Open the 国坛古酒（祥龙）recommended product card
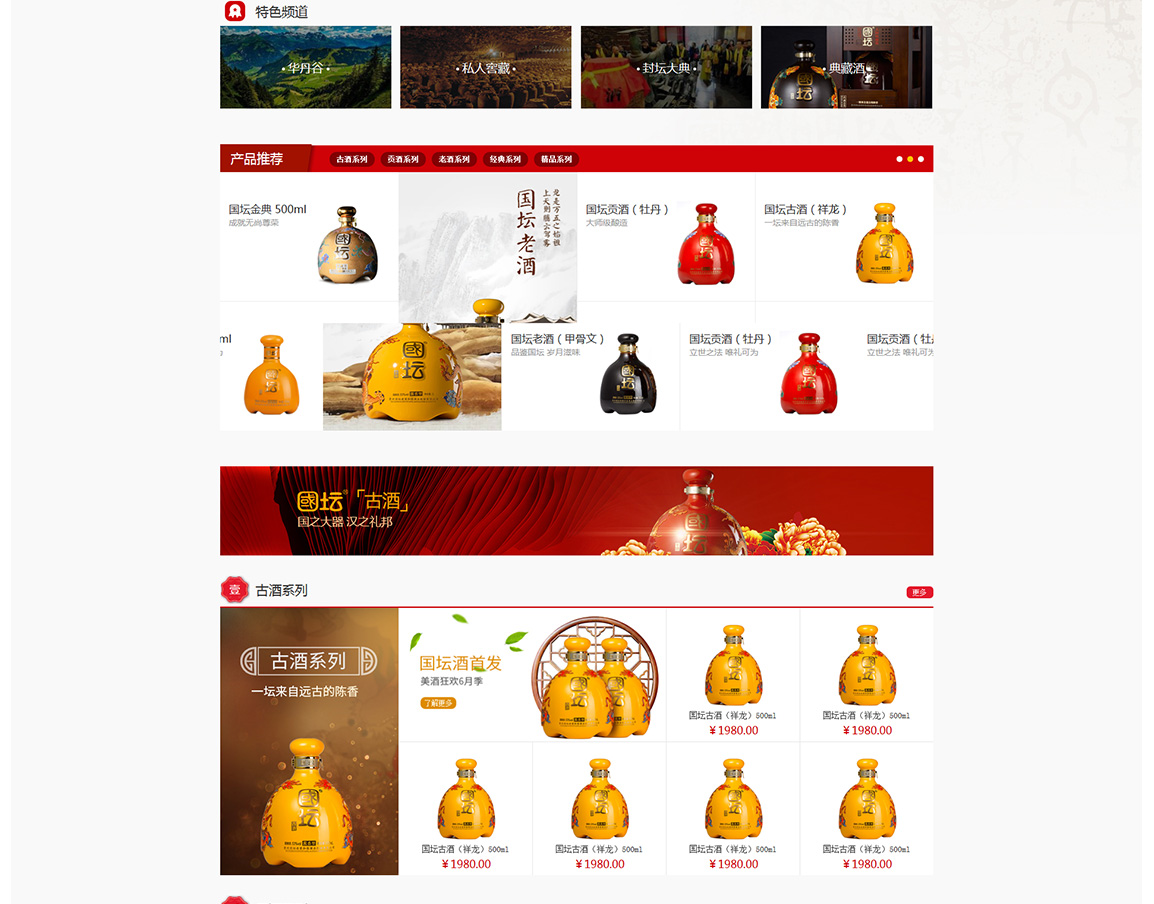This screenshot has width=1154, height=904. point(844,238)
